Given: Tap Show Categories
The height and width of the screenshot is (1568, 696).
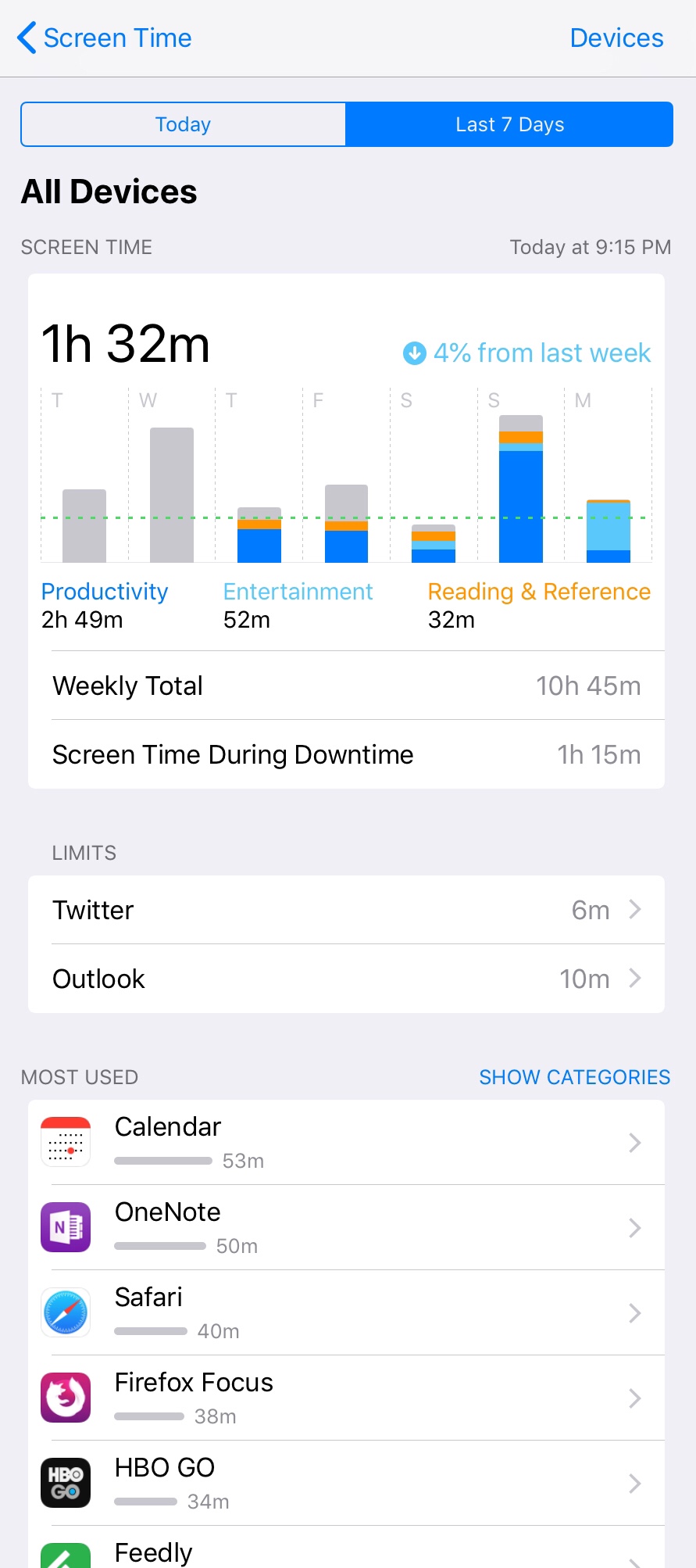Looking at the screenshot, I should tap(574, 1077).
